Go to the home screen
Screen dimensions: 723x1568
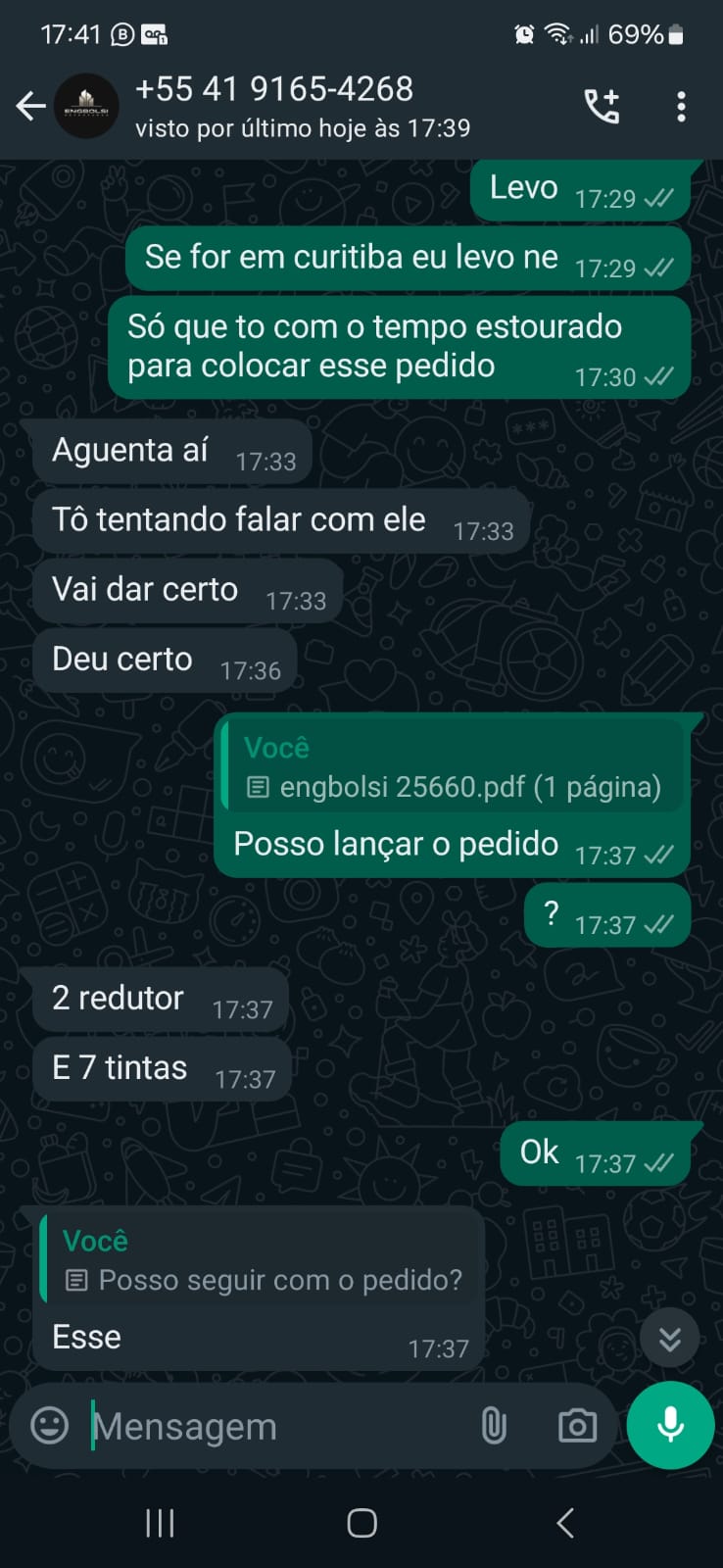(361, 1523)
